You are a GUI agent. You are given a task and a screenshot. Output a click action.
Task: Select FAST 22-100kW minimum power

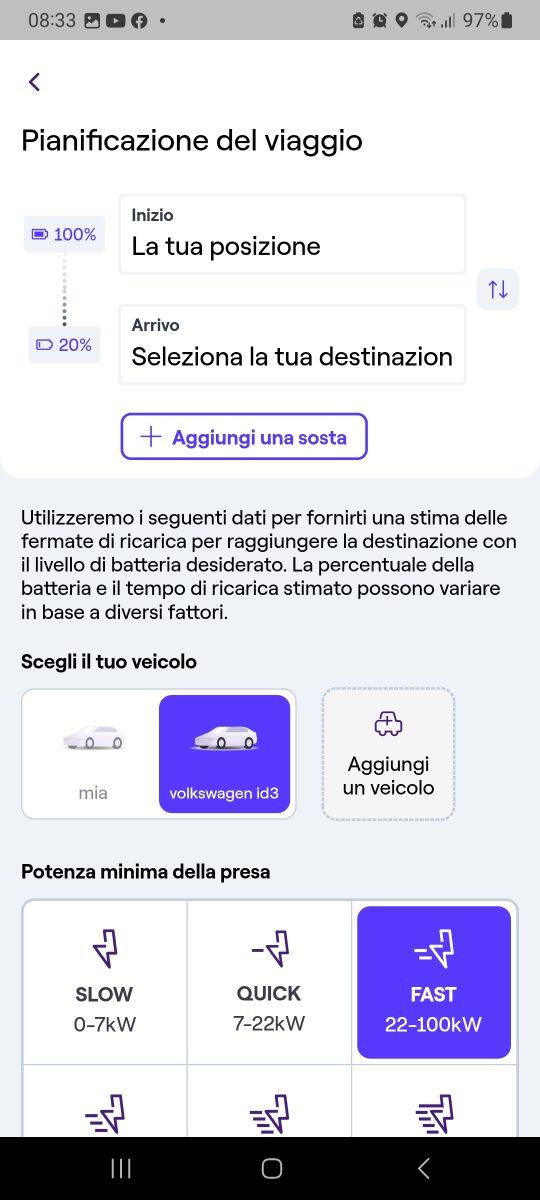[434, 982]
